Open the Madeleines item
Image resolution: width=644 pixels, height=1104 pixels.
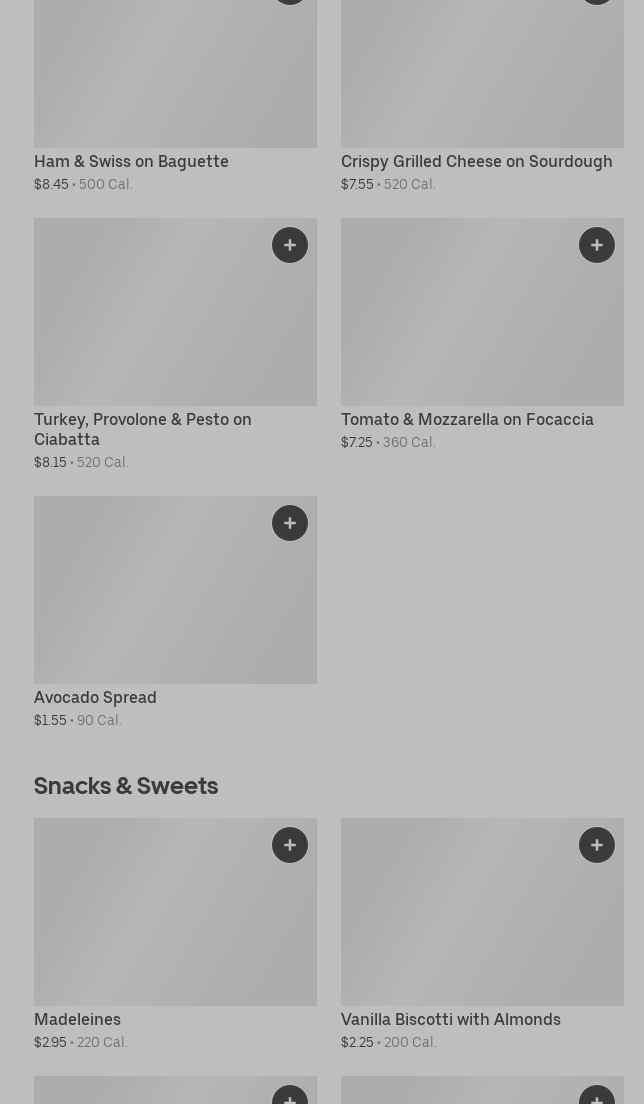(x=77, y=1019)
